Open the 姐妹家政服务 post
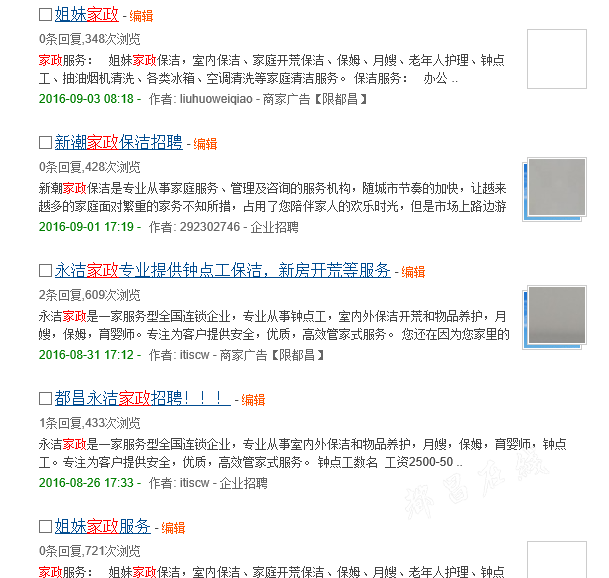Viewport: 609px width, 578px height. pos(102,526)
